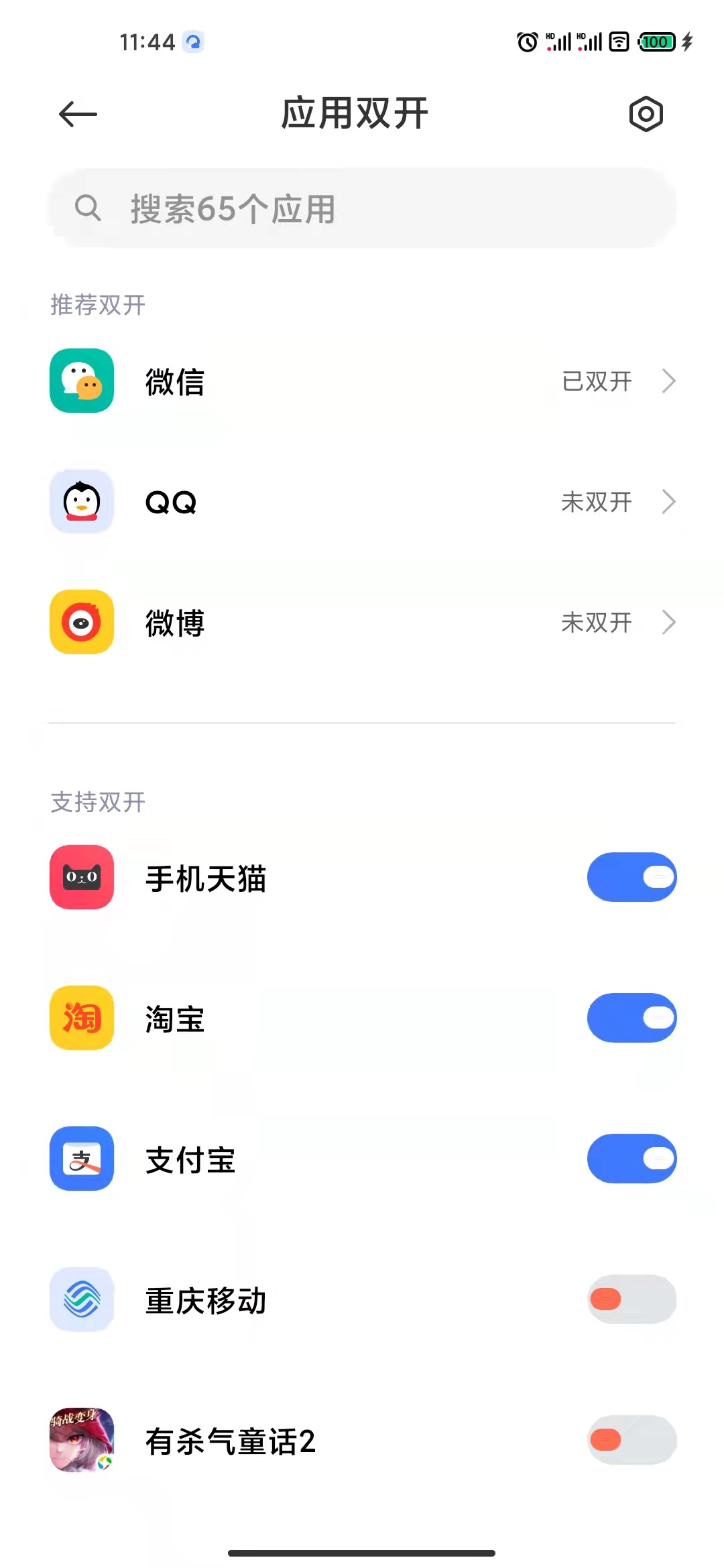The image size is (724, 1568).
Task: Expand the 微博 row arrow
Action: click(668, 622)
